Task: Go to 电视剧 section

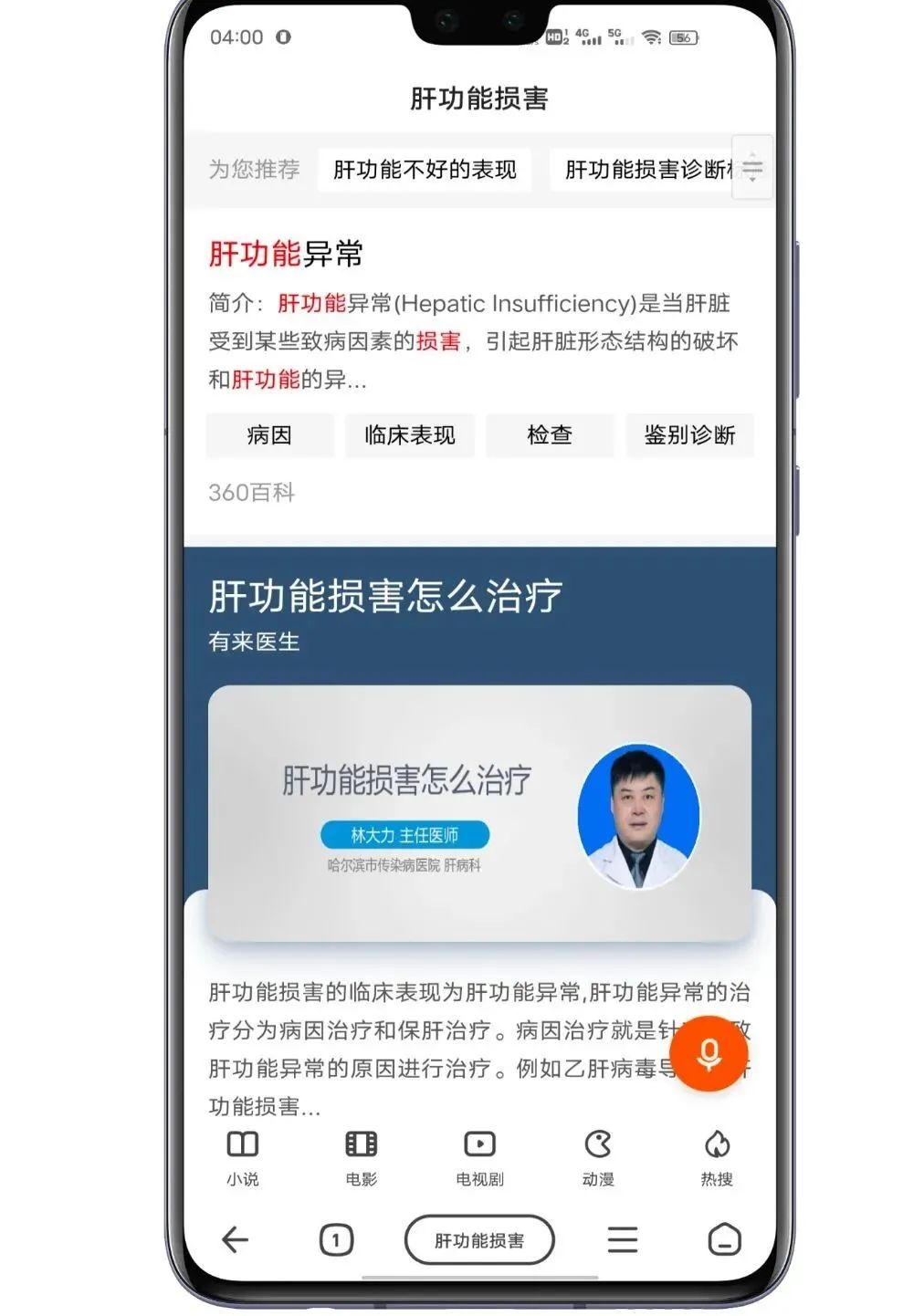Action: 479,1157
